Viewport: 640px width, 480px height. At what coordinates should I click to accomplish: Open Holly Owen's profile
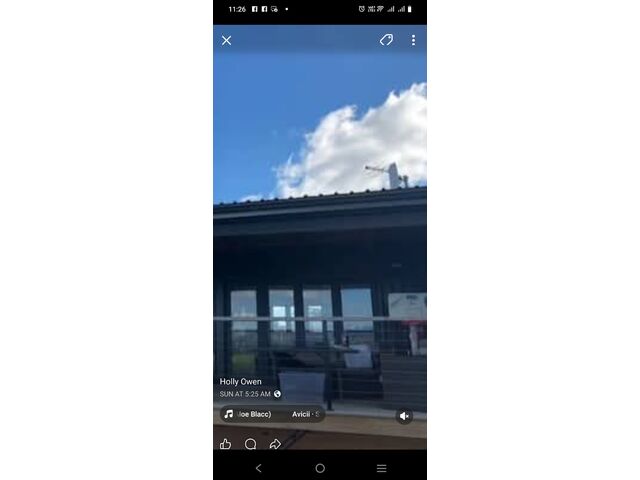[x=241, y=381]
